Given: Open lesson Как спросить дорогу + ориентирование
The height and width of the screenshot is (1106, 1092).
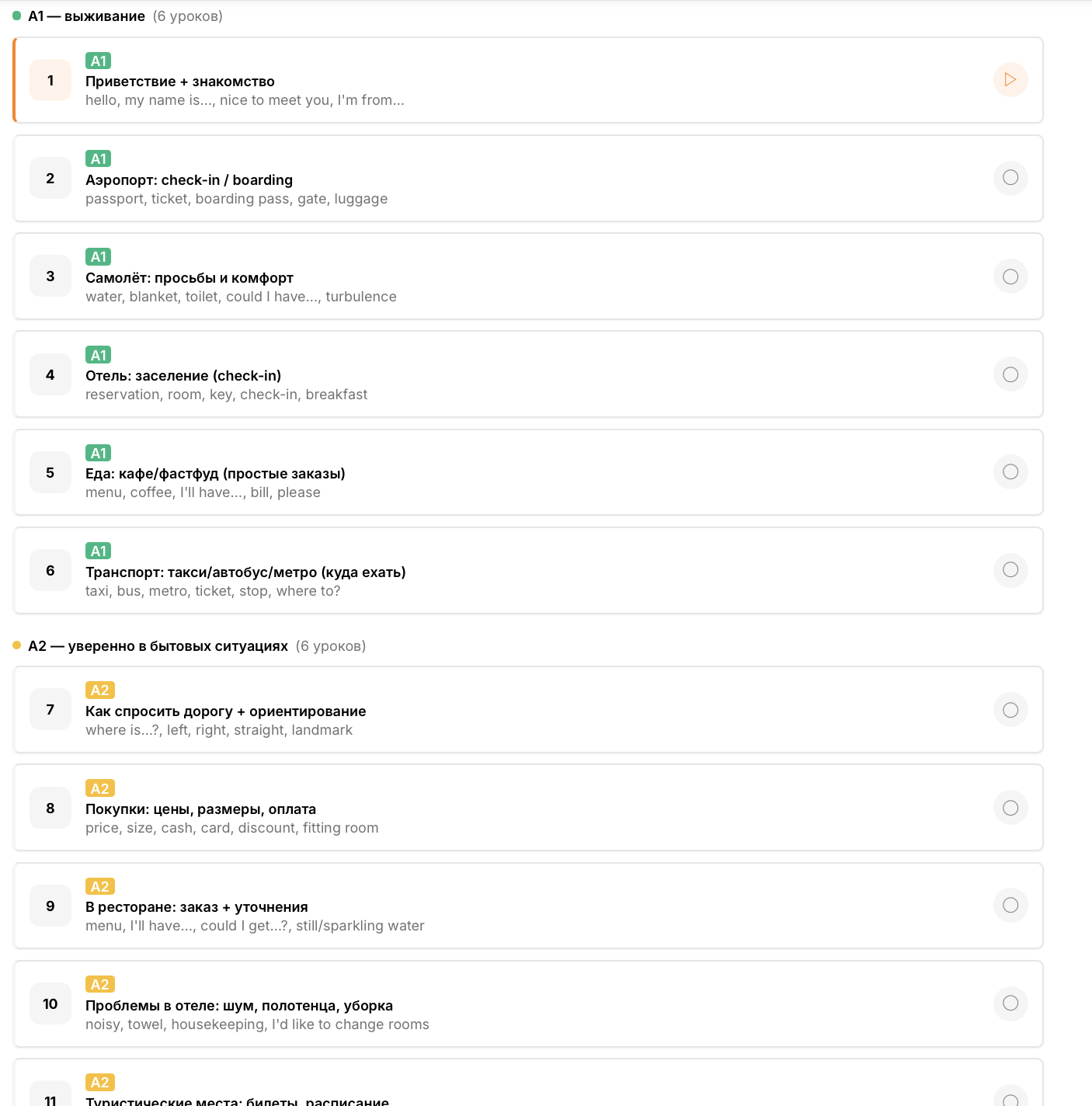Looking at the screenshot, I should (225, 711).
